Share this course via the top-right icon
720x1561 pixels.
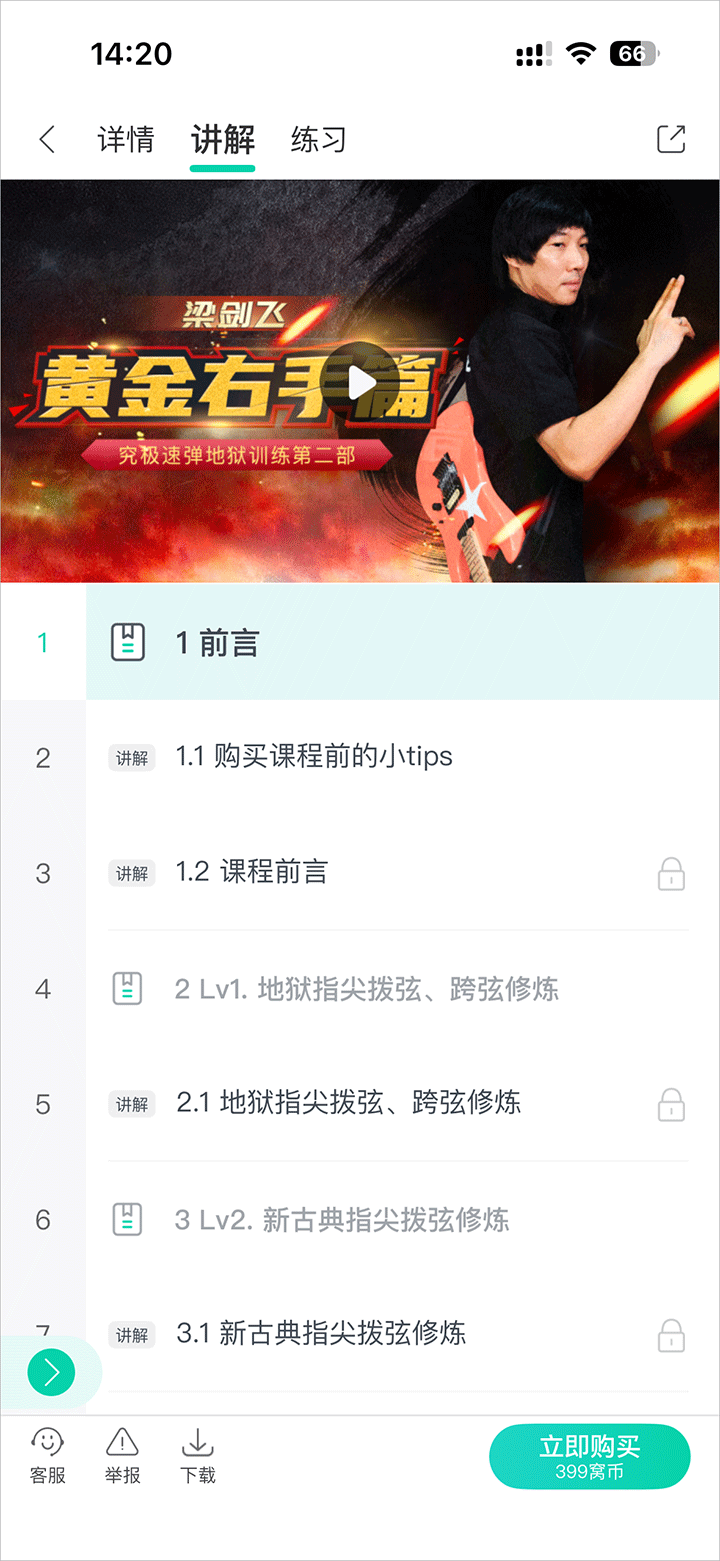click(671, 139)
